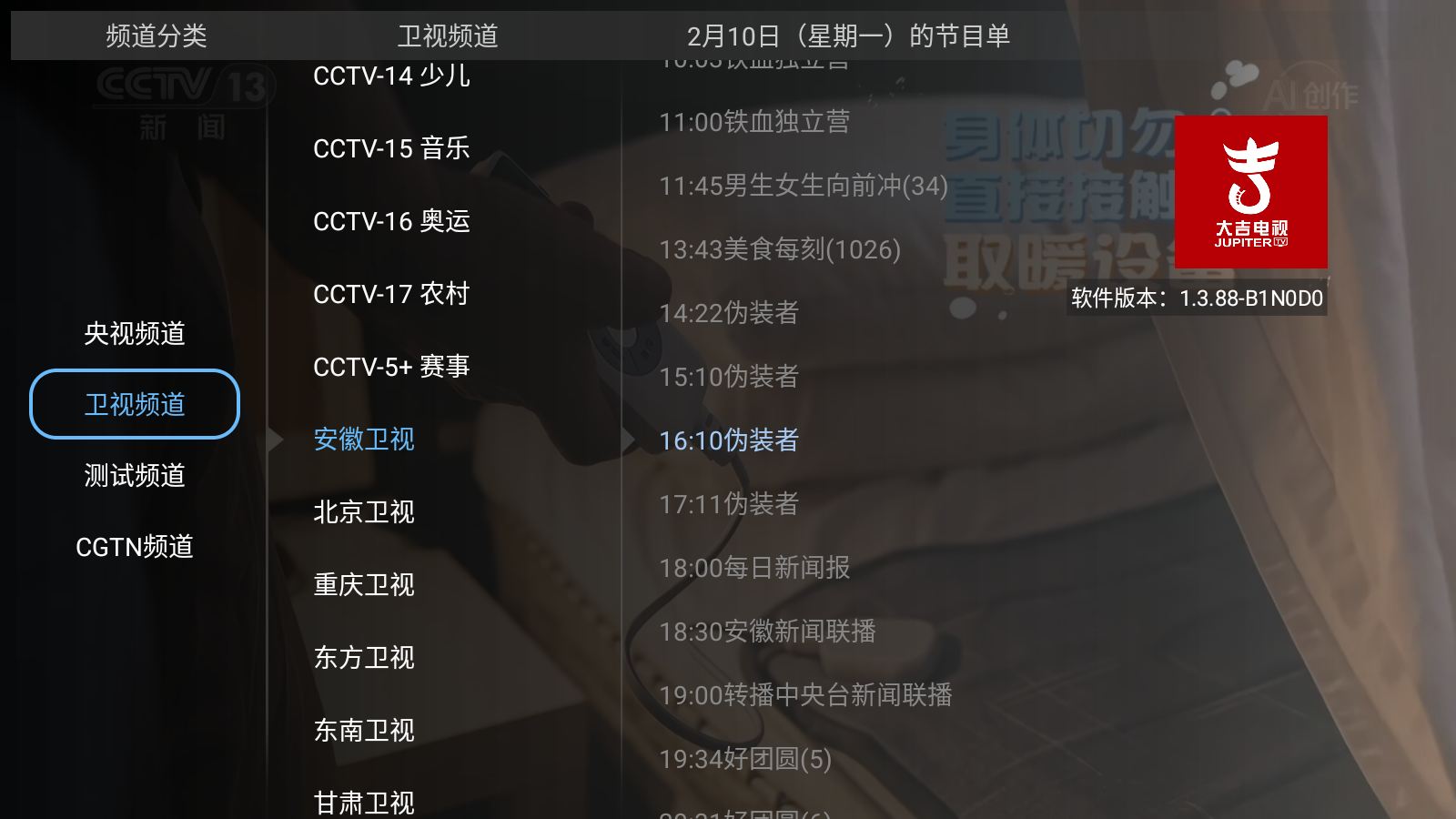1456x819 pixels.
Task: Play channel CCTV-17 农村
Action: [x=391, y=294]
